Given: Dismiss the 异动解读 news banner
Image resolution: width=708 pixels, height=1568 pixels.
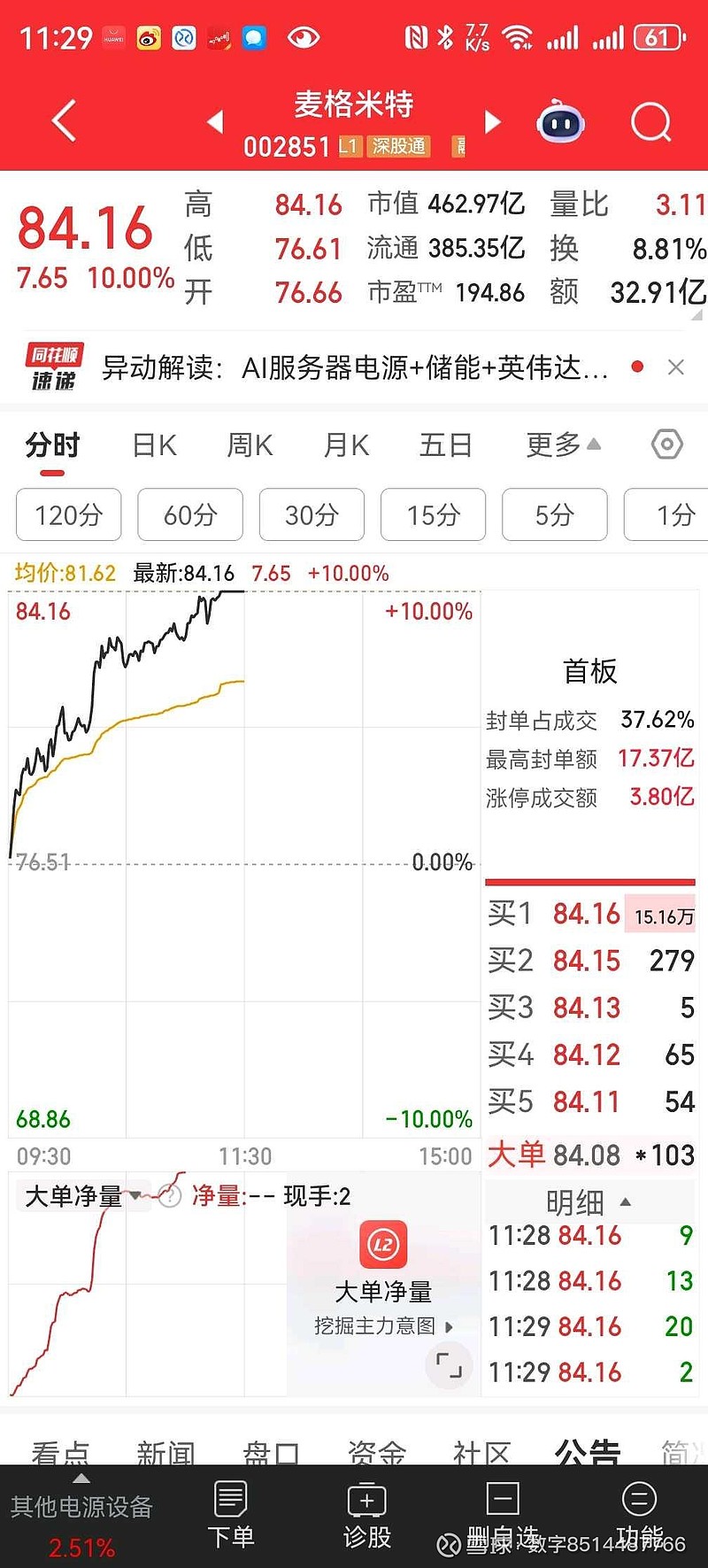Looking at the screenshot, I should click(x=676, y=367).
